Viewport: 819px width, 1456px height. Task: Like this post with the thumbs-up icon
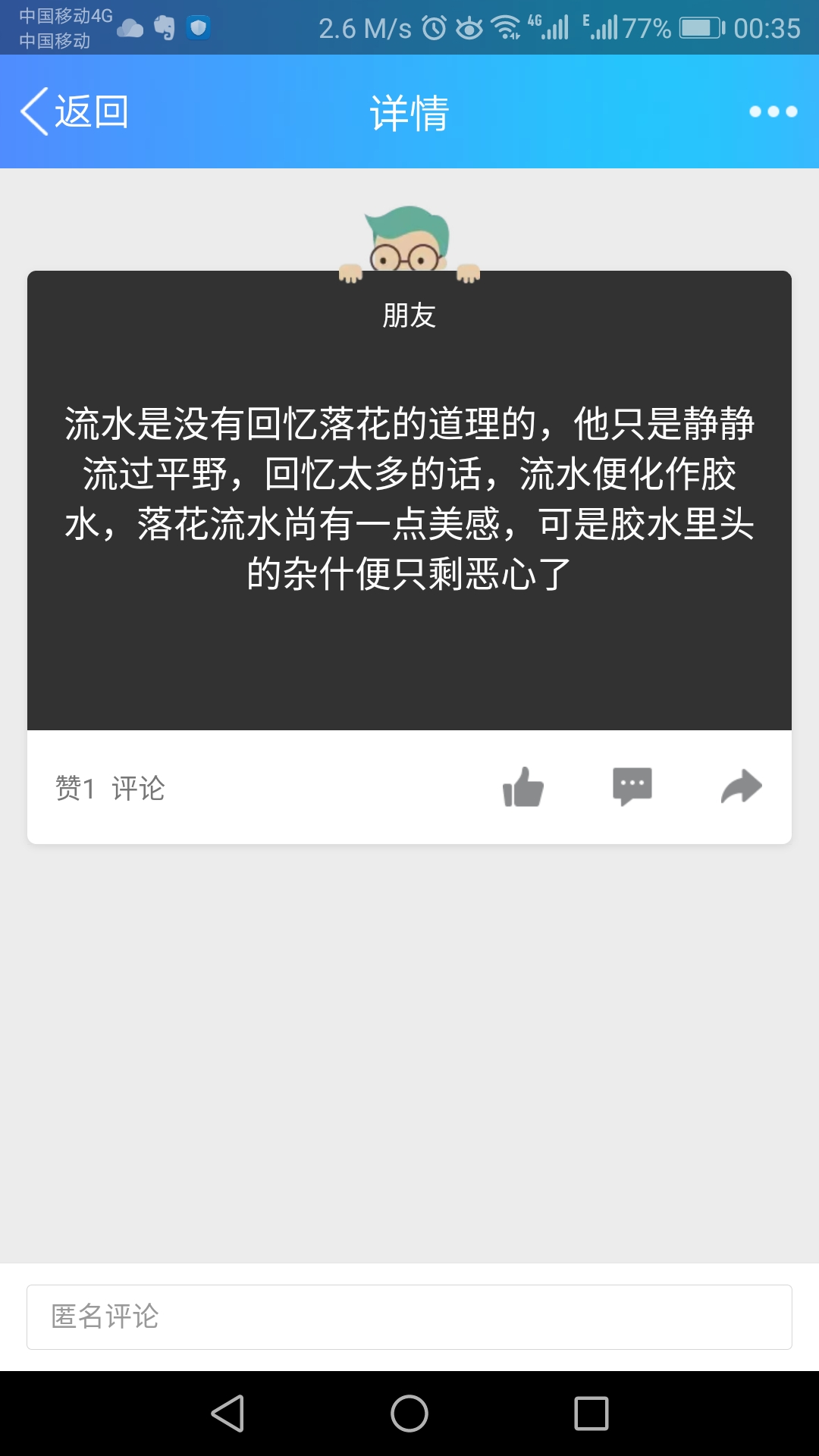coord(523,787)
